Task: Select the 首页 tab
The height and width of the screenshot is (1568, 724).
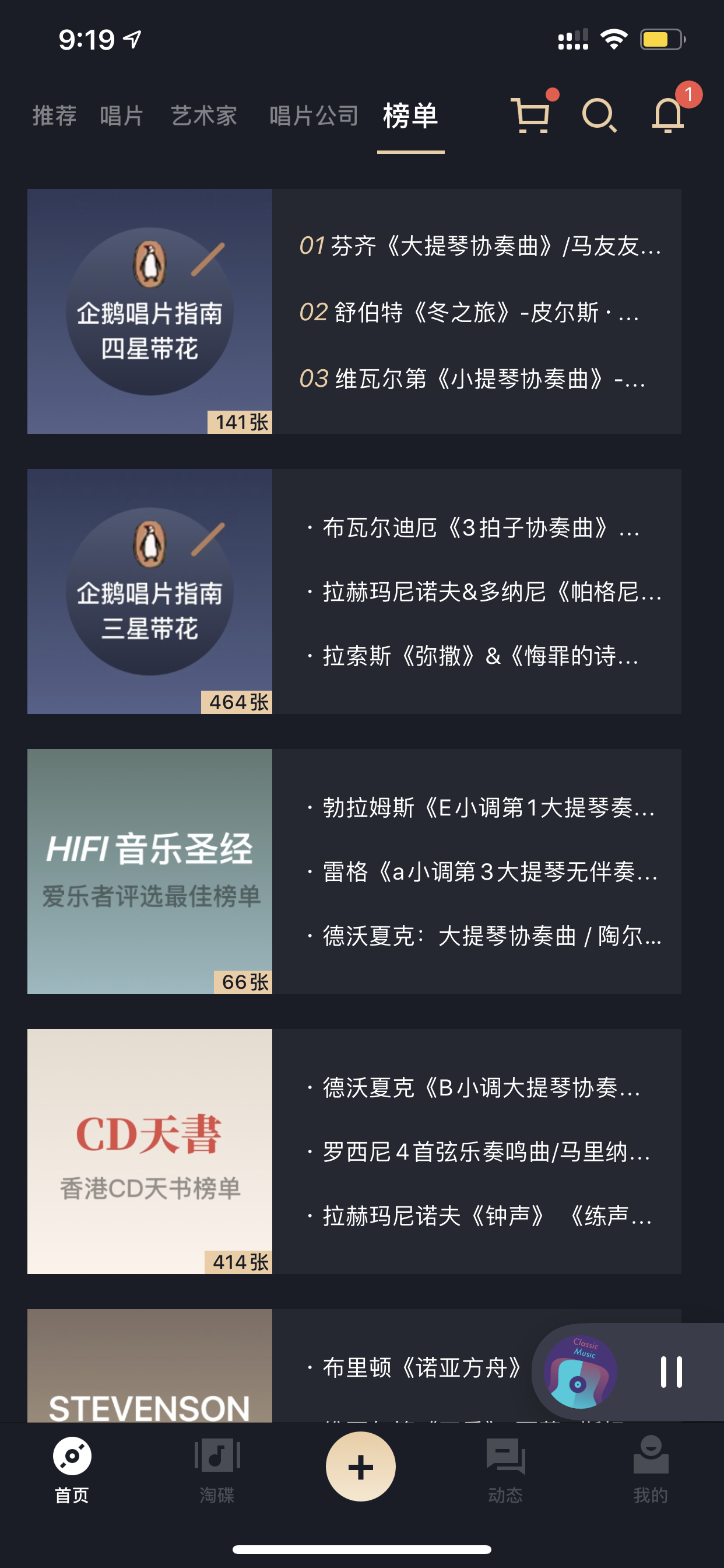Action: click(x=72, y=1469)
